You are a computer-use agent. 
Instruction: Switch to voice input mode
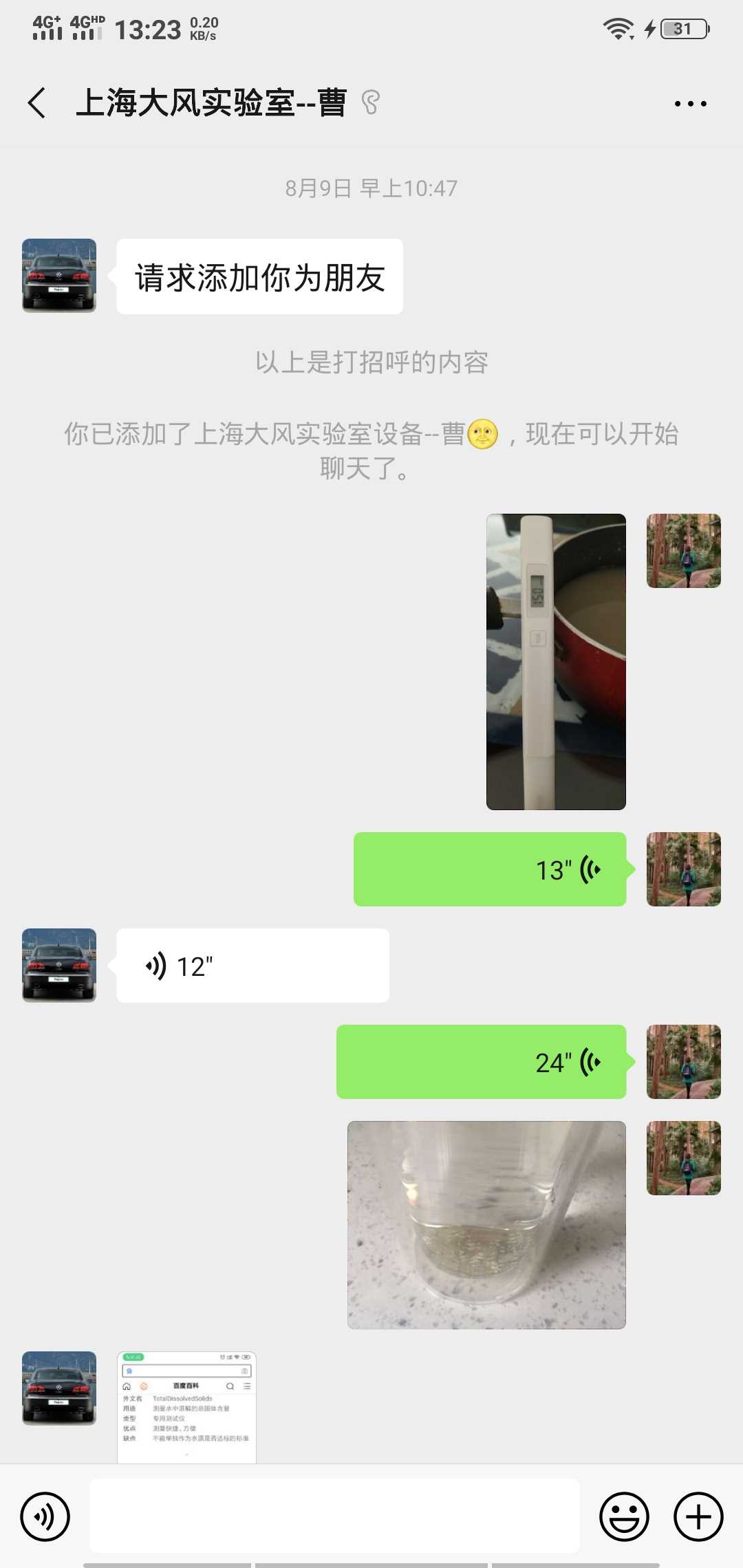click(45, 1516)
